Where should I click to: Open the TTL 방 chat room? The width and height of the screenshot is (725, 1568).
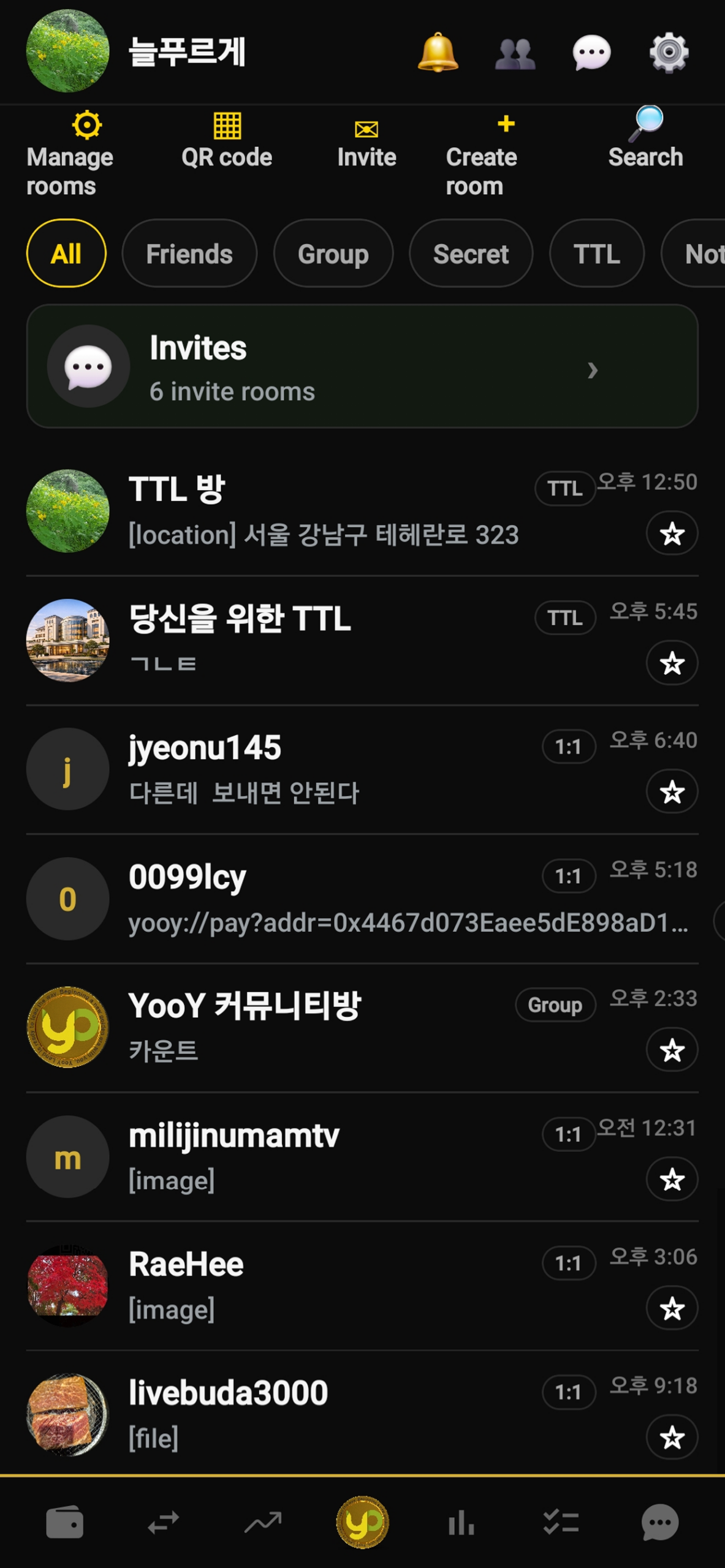[306, 511]
